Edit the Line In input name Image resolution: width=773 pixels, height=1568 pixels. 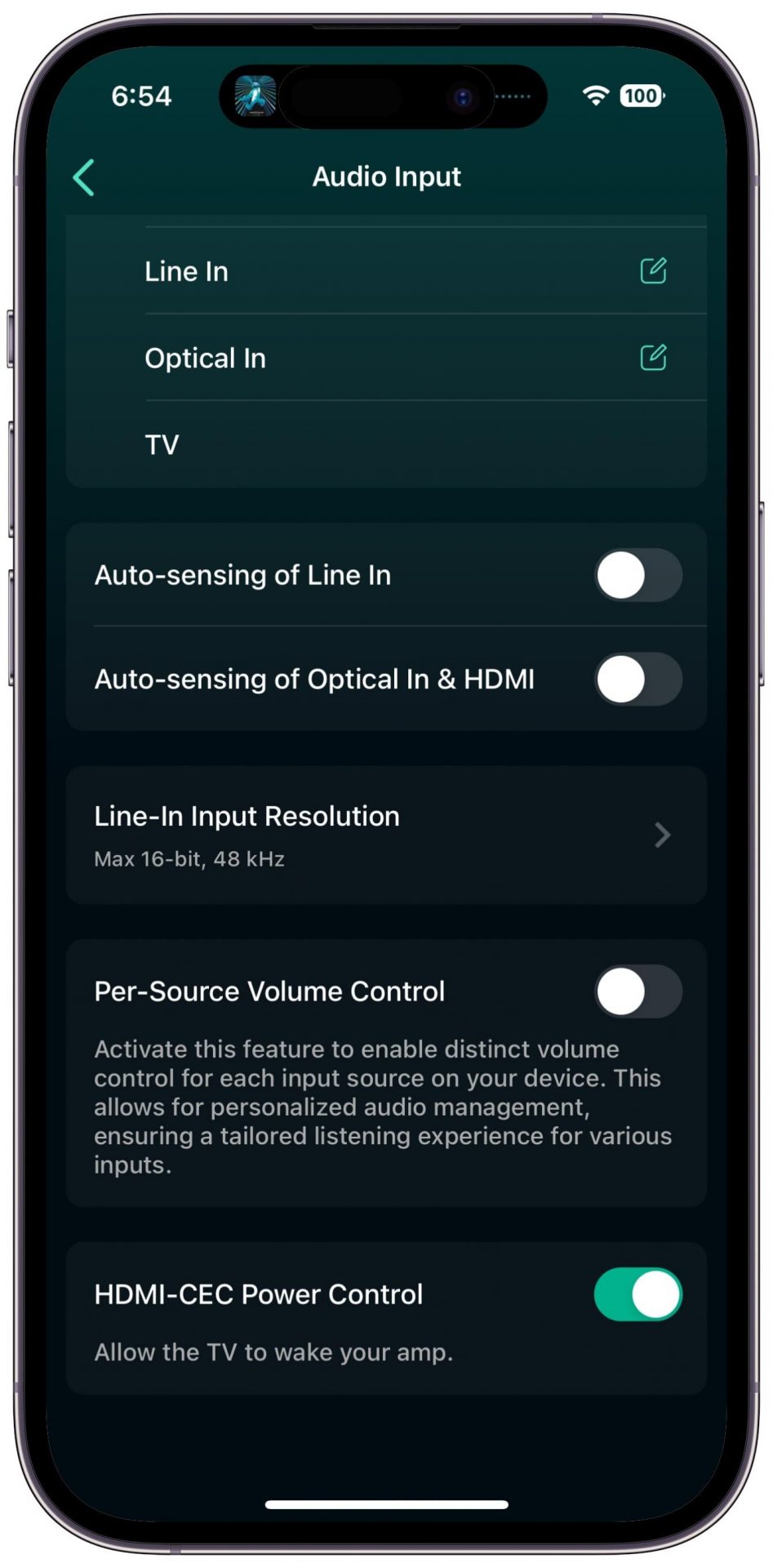[653, 270]
